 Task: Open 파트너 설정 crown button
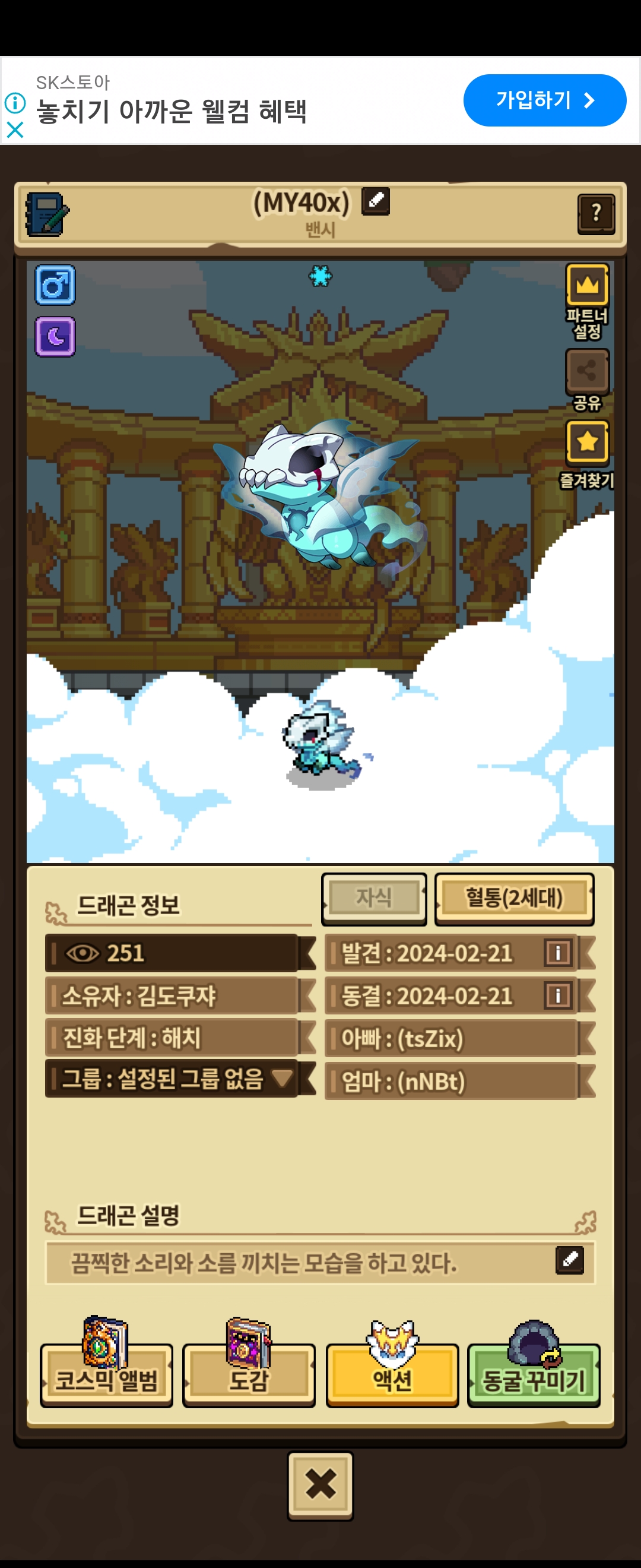point(587,285)
